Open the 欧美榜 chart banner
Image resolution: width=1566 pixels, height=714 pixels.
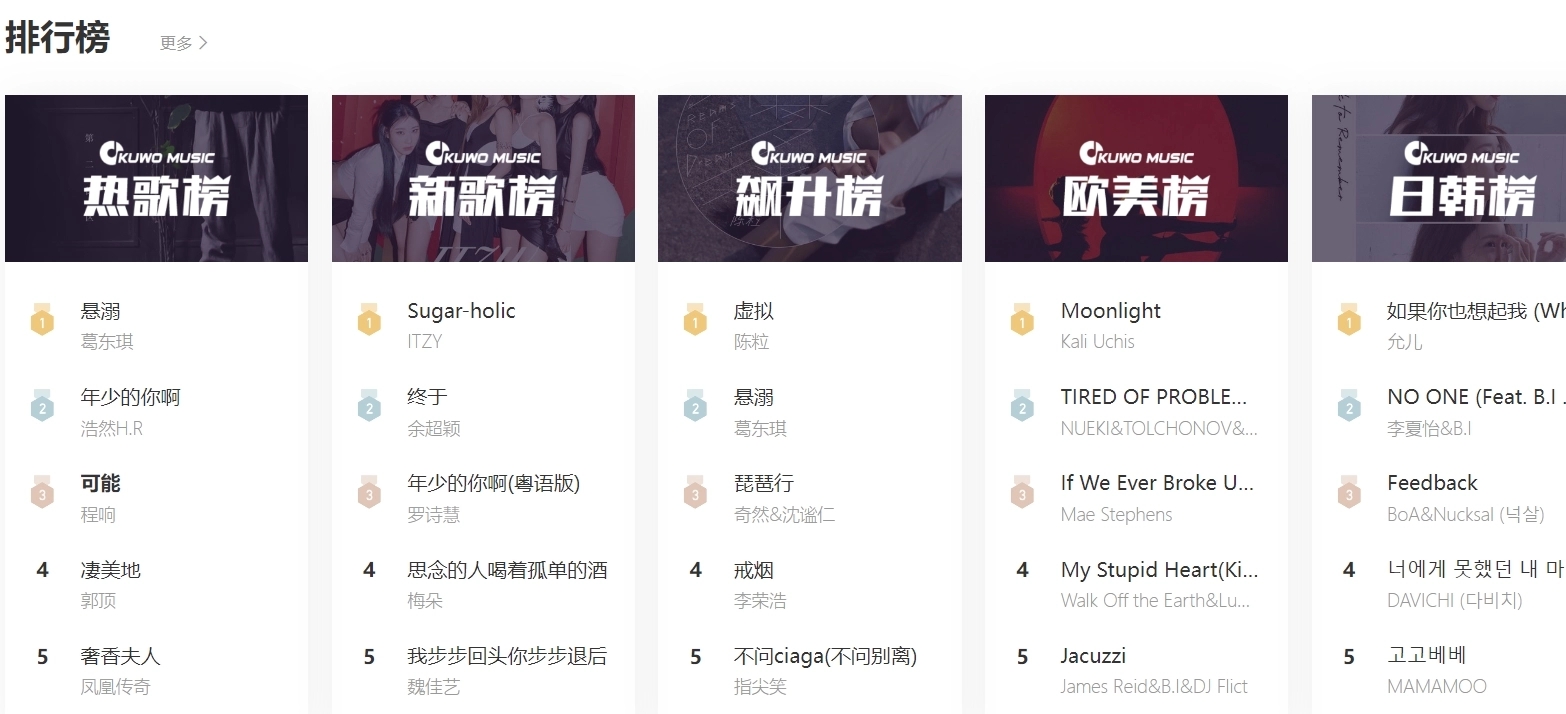point(1136,179)
